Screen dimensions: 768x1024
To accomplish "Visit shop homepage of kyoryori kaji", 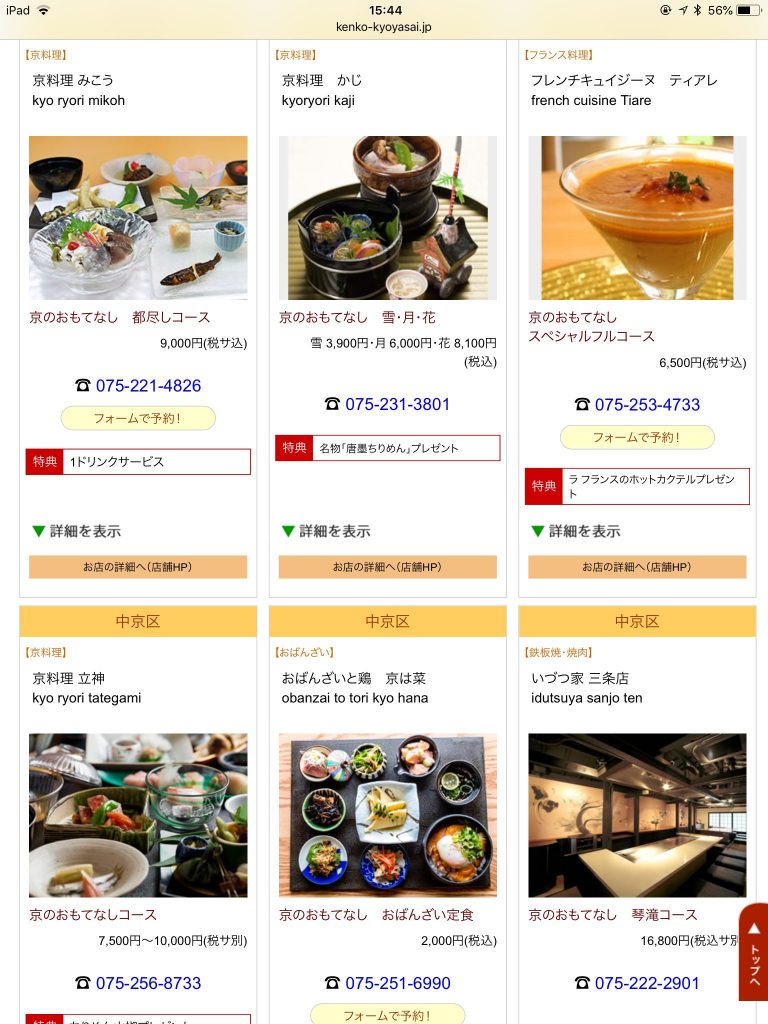I will click(x=387, y=567).
